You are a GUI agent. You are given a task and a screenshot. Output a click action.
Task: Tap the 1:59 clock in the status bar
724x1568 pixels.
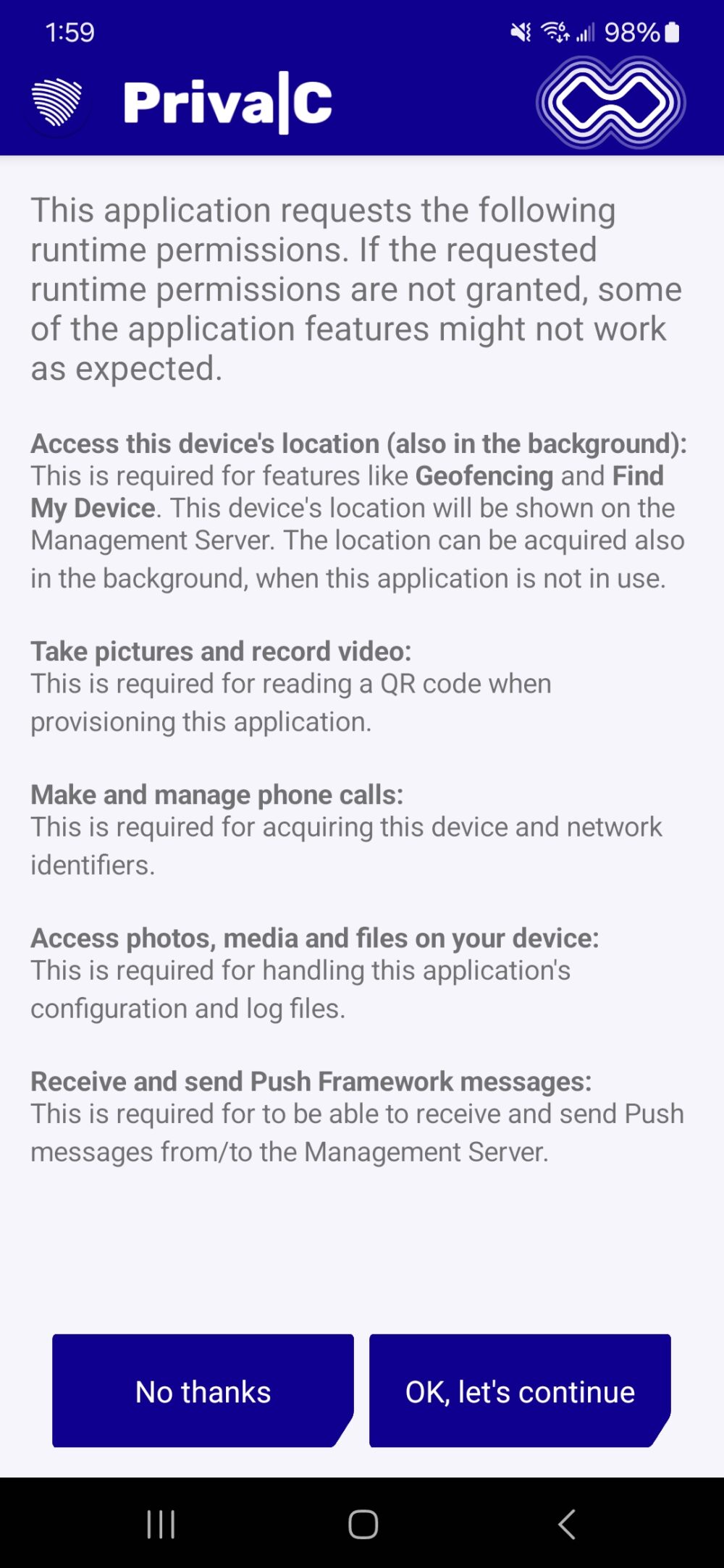tap(70, 32)
